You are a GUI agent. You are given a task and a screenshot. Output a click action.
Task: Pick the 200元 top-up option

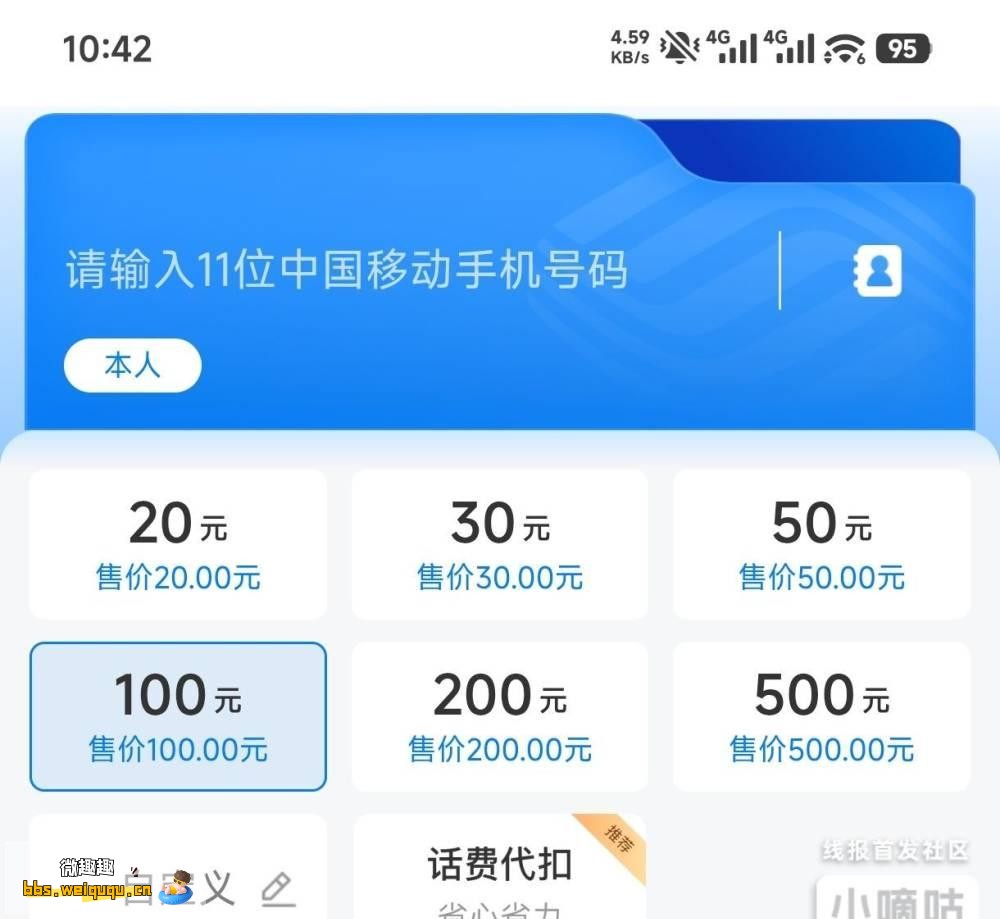tap(500, 716)
